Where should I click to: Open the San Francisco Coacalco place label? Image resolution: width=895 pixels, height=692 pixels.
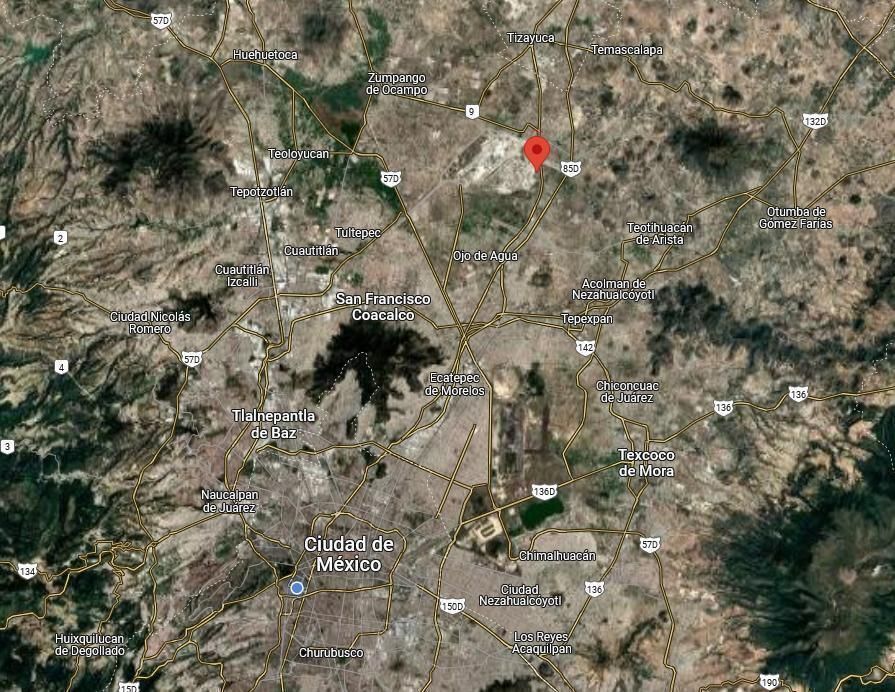click(x=383, y=306)
